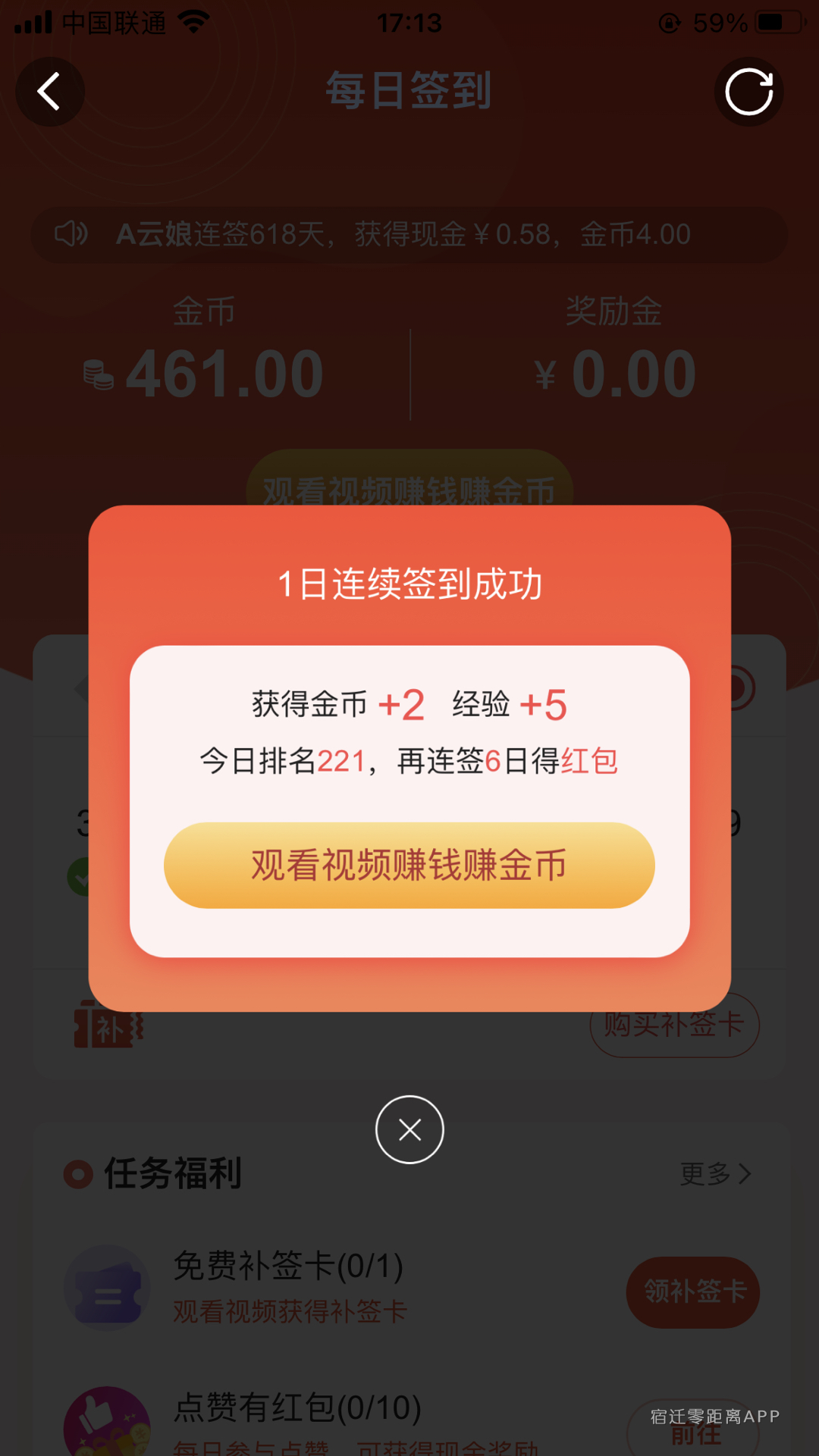Refresh the daily sign-in page
This screenshot has height=1456, width=819.
748,92
